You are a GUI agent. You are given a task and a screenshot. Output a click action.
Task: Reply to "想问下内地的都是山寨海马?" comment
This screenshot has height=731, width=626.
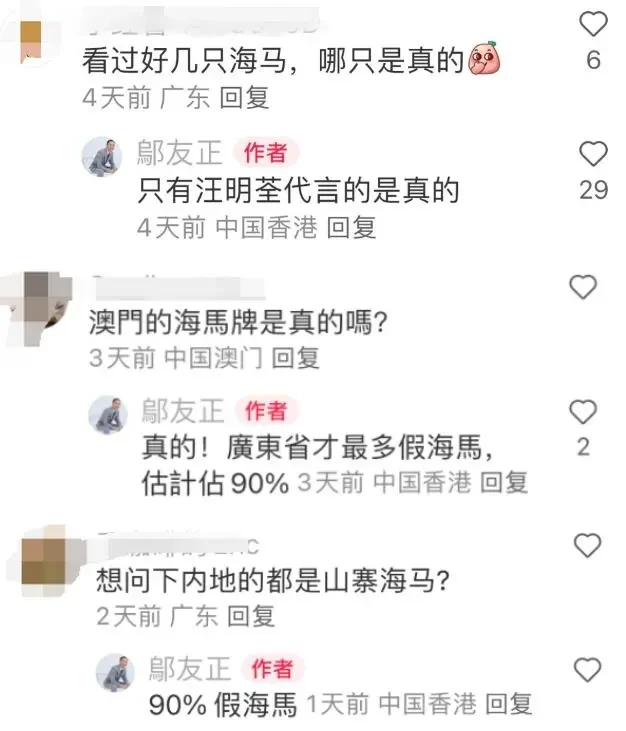tap(250, 616)
